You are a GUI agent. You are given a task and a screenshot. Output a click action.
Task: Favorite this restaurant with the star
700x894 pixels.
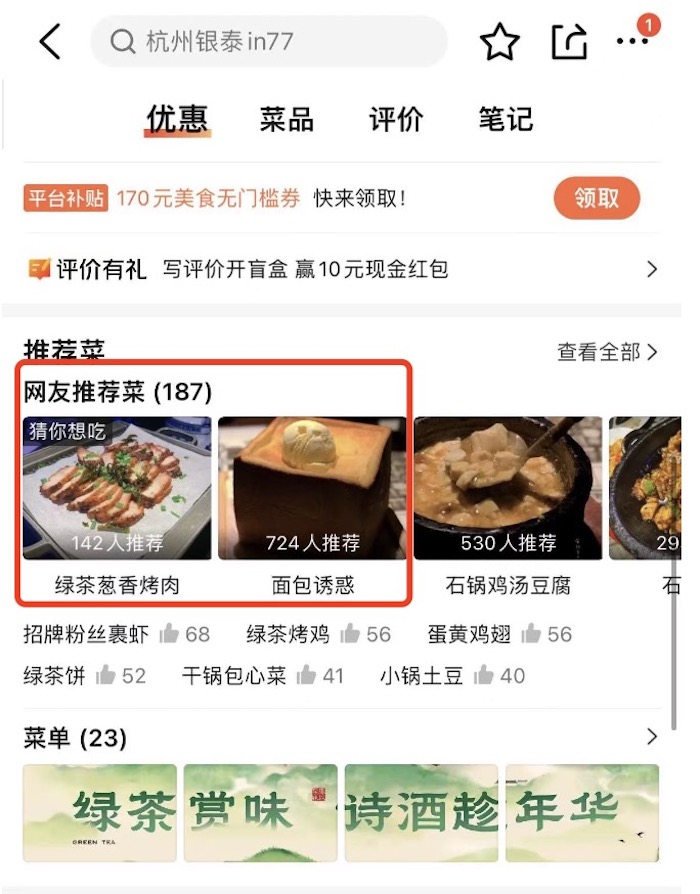(x=499, y=42)
